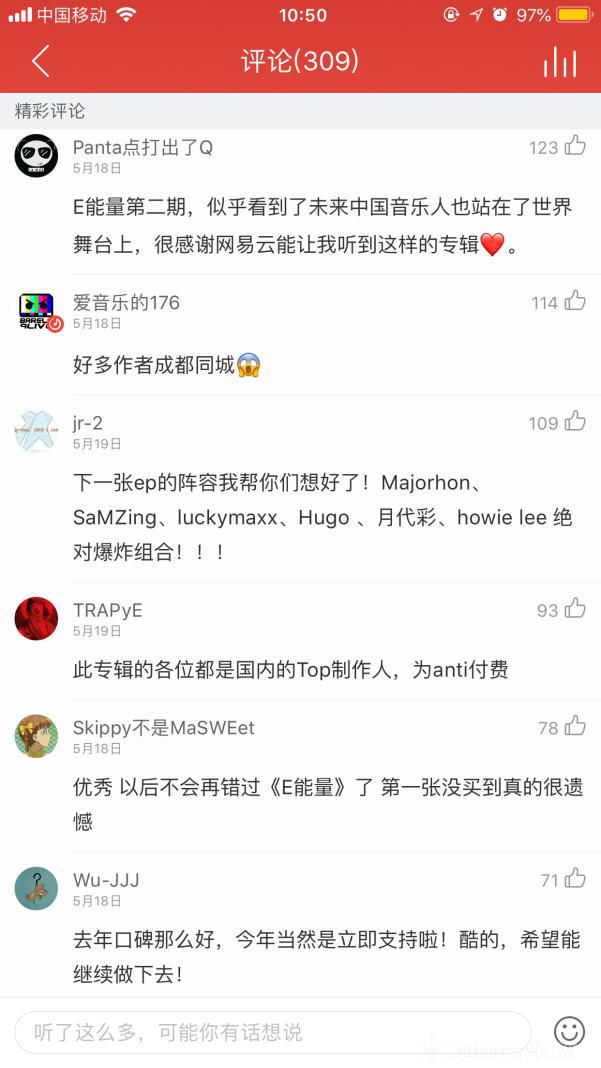Open Panta点打出了Q's profile avatar
Screen dimensions: 601x1068
(36, 156)
